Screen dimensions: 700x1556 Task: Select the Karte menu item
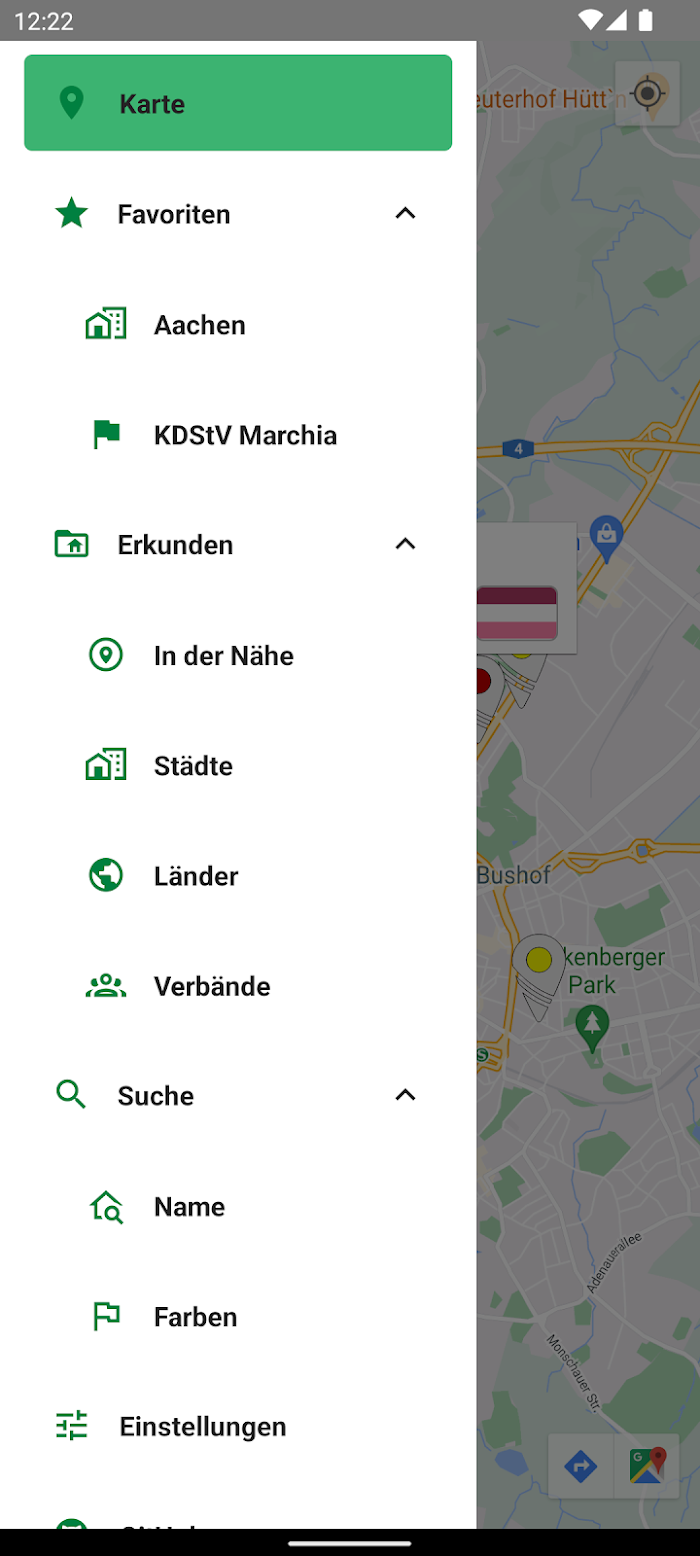(x=238, y=103)
